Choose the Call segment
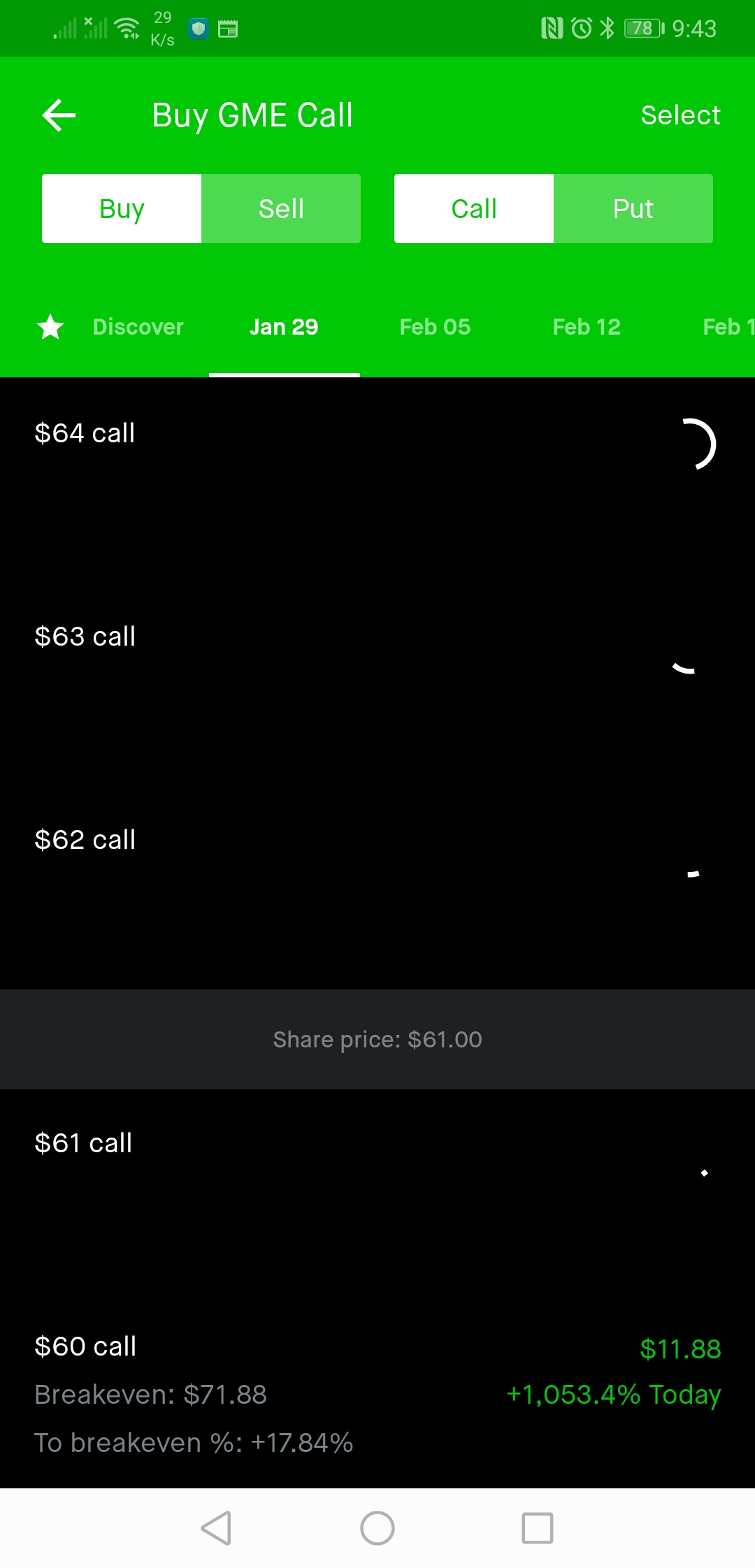Screen dimensions: 755x1568 tap(474, 209)
